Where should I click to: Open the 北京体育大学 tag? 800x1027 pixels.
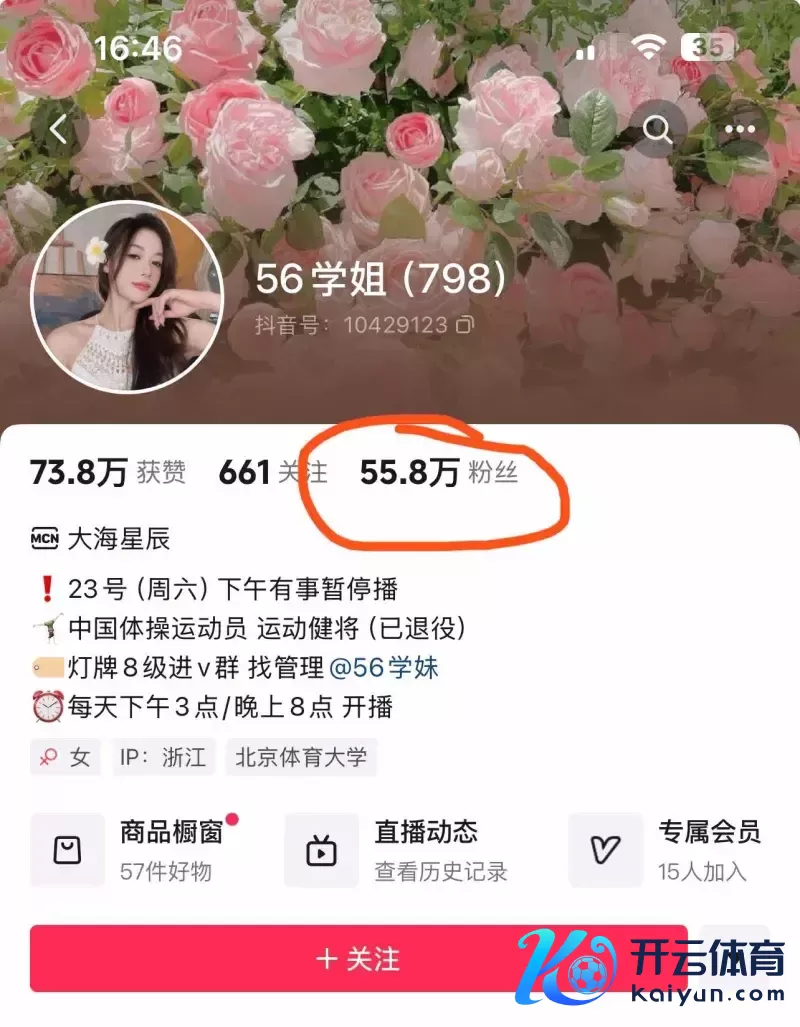tap(301, 757)
